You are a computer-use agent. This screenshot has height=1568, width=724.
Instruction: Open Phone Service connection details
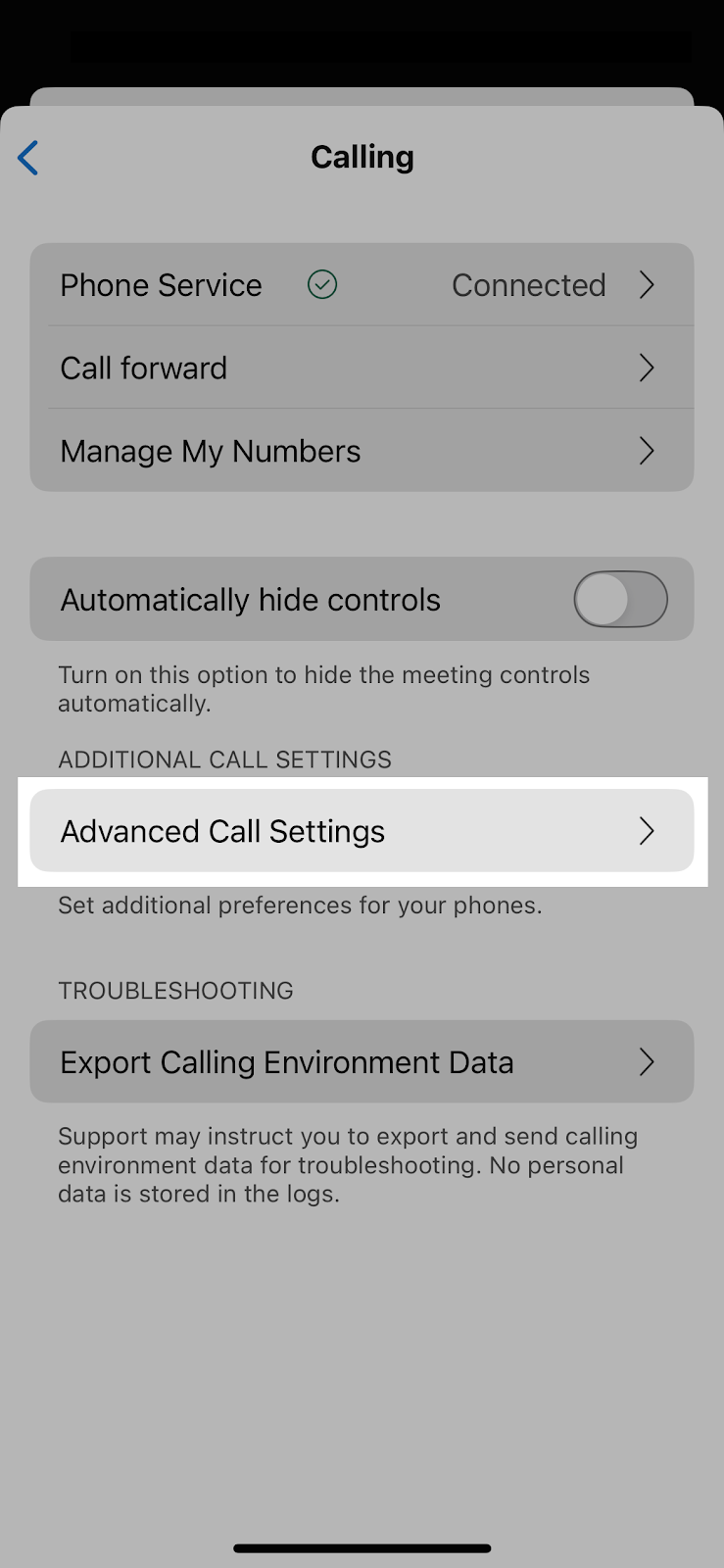[362, 284]
